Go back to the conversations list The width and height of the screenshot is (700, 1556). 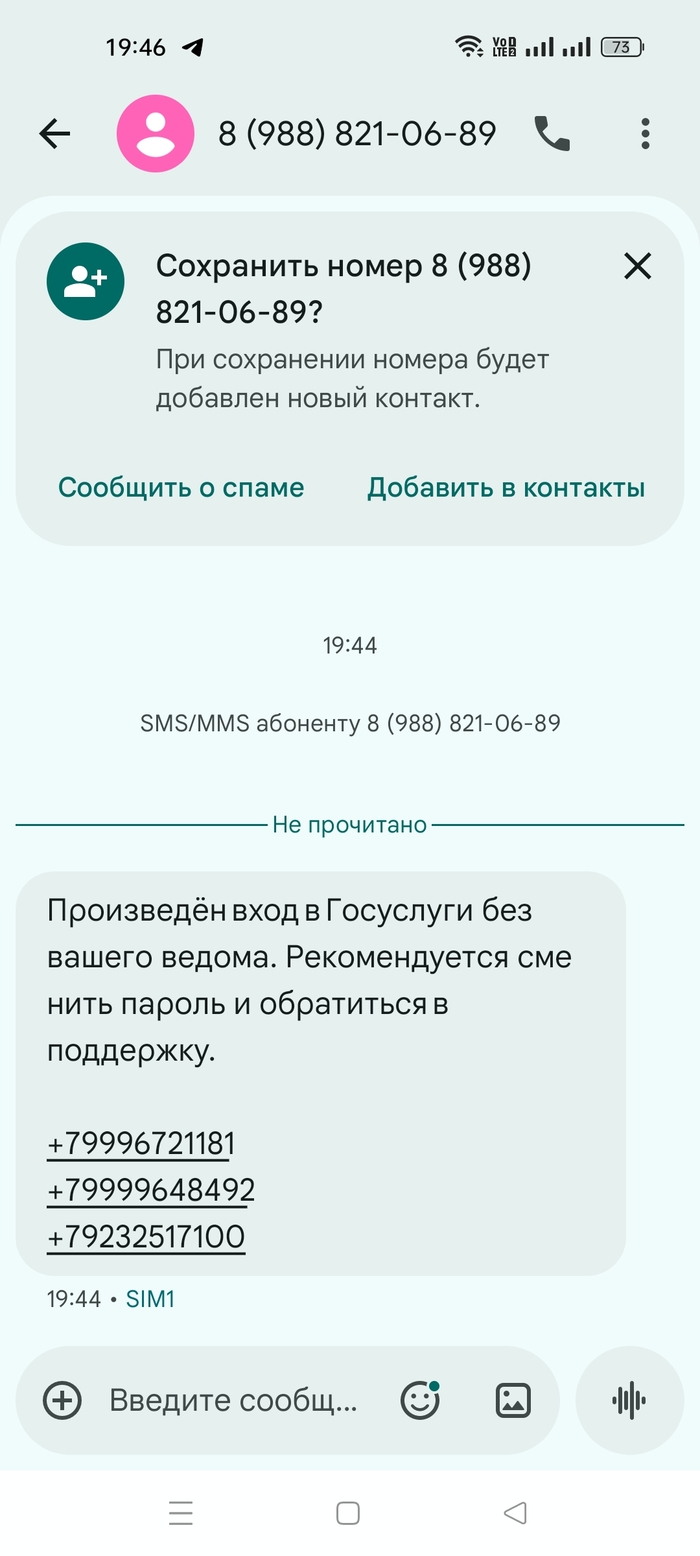click(54, 133)
